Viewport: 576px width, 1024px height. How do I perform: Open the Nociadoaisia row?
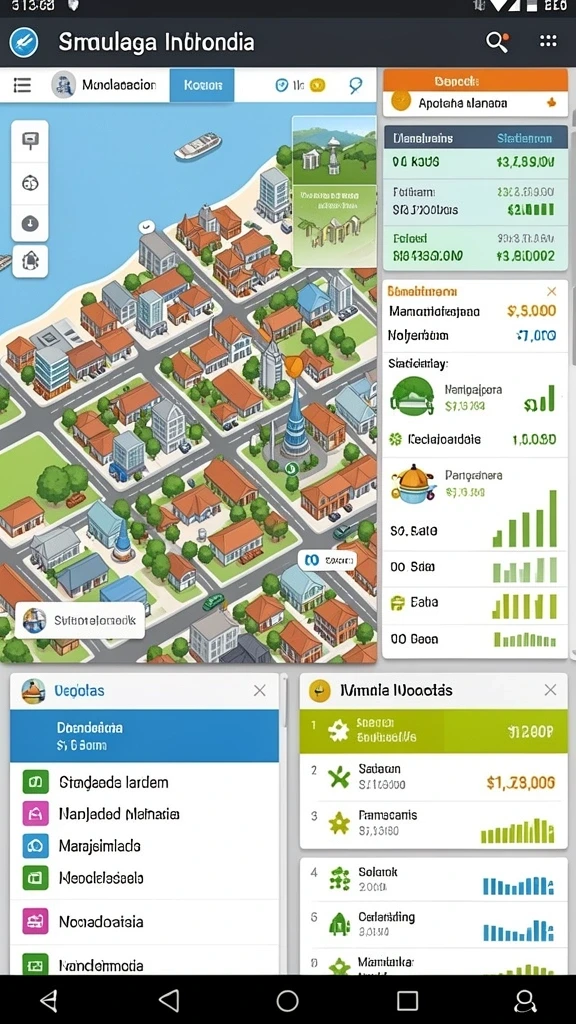145,921
